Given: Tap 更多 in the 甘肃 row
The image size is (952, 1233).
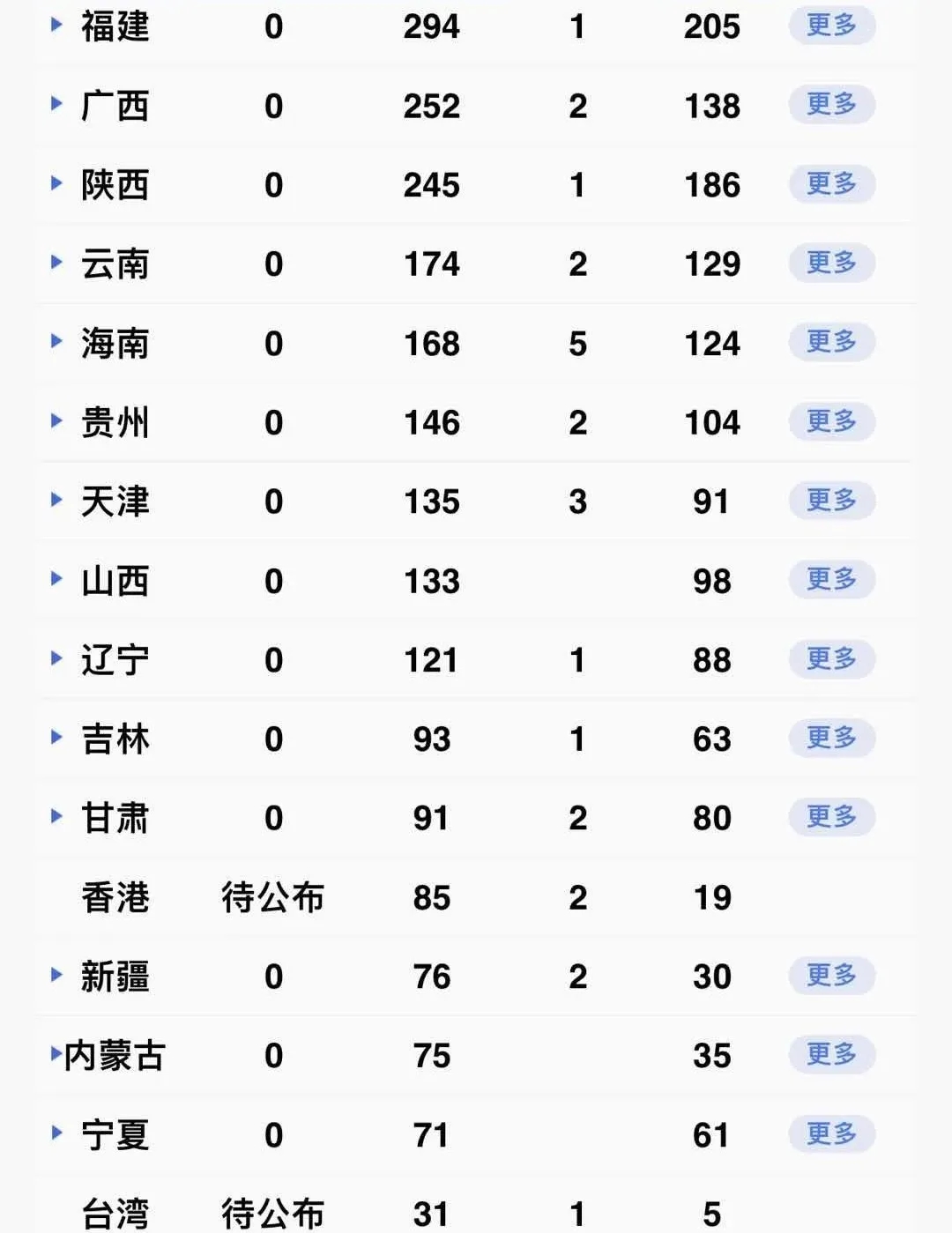Looking at the screenshot, I should pyautogui.click(x=831, y=817).
